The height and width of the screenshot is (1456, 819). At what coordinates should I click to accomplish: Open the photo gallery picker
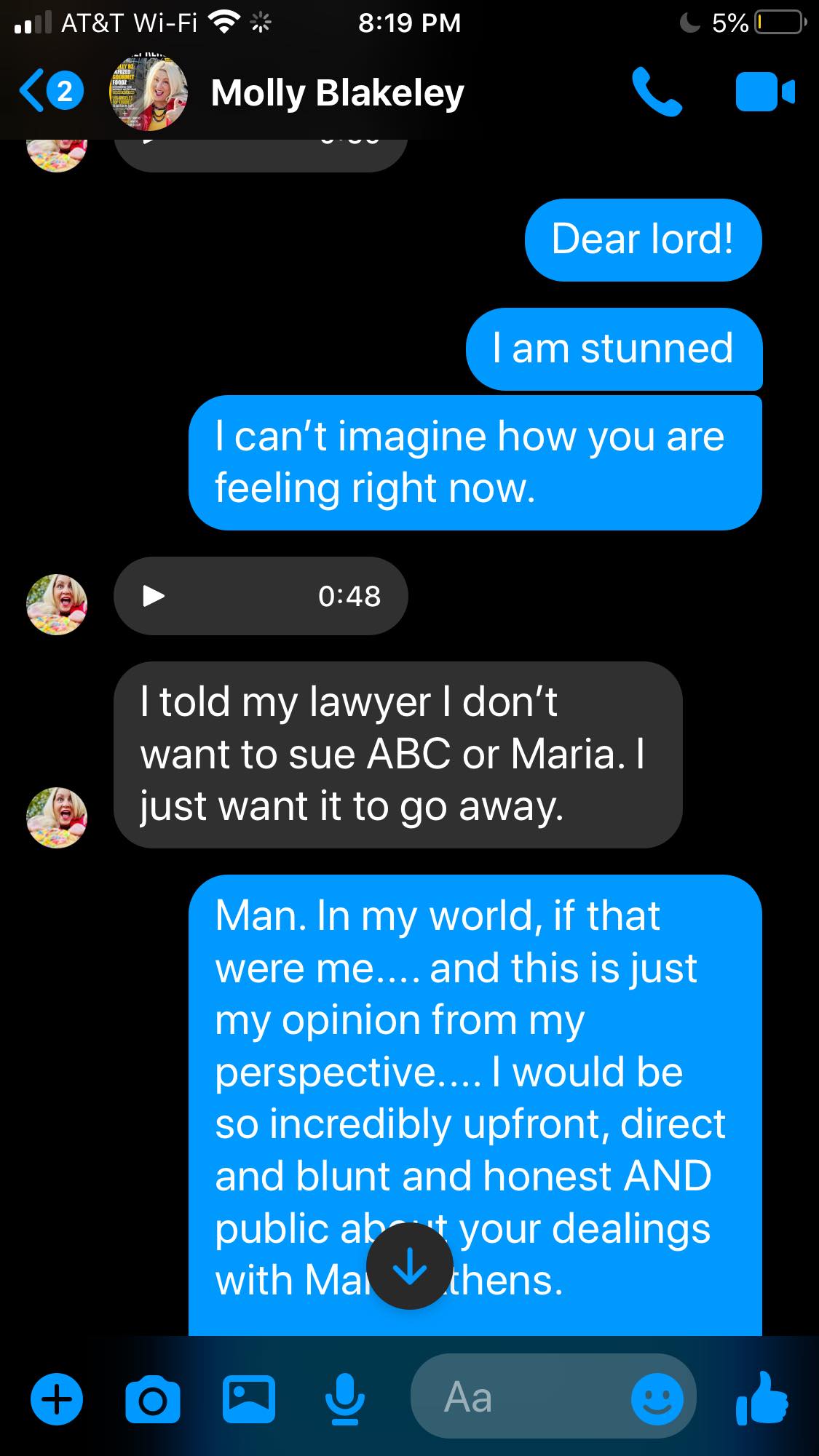pos(248,1399)
